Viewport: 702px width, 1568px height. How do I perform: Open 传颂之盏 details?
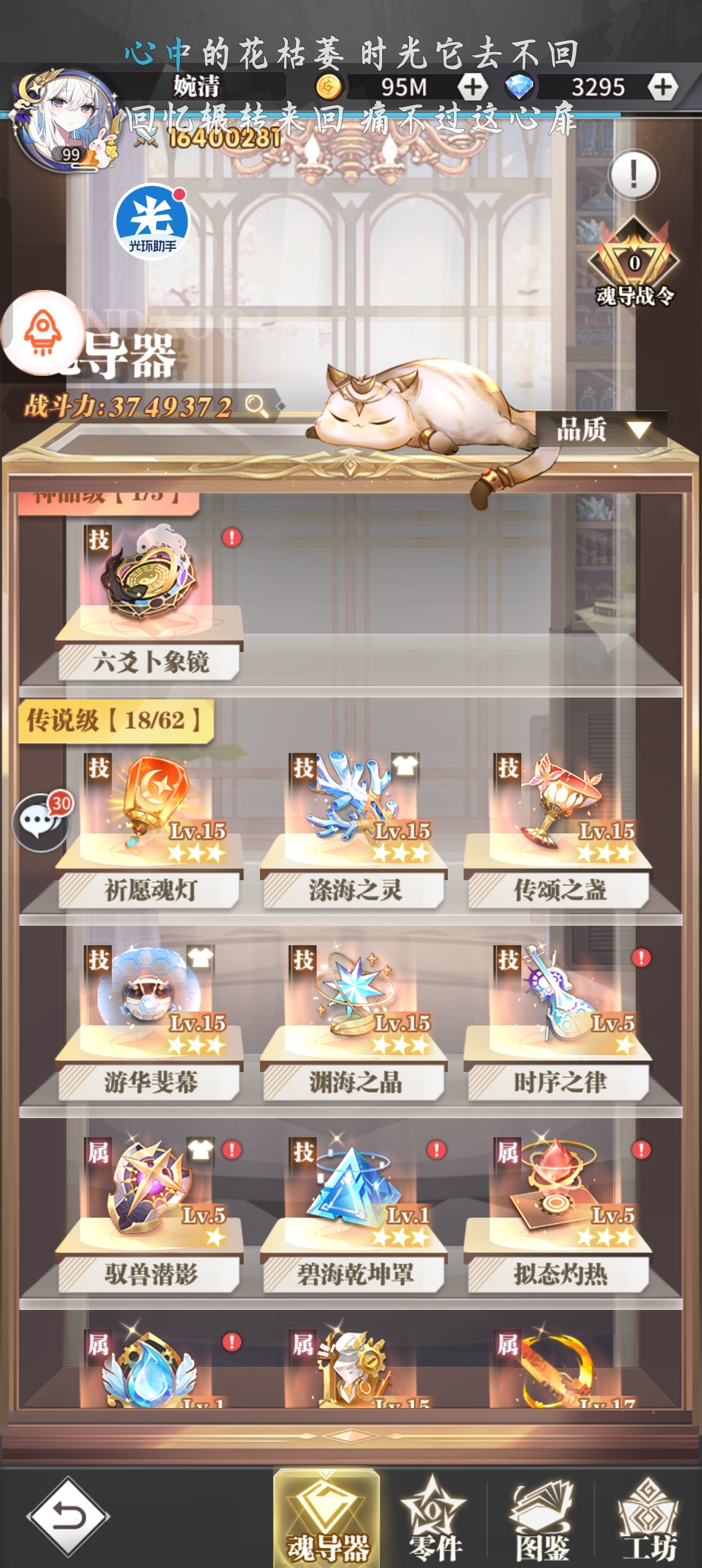[x=559, y=826]
